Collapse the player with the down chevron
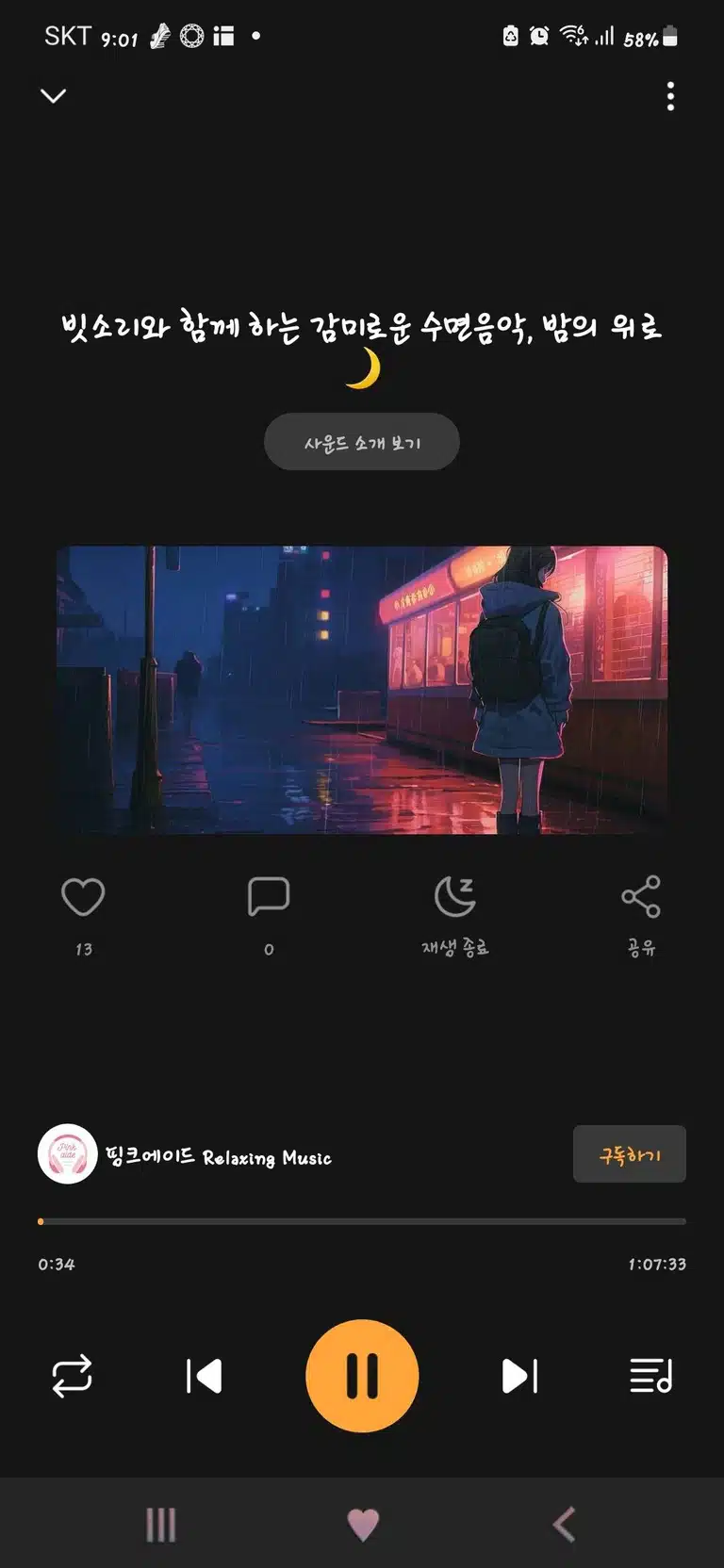The width and height of the screenshot is (724, 1568). tap(54, 95)
